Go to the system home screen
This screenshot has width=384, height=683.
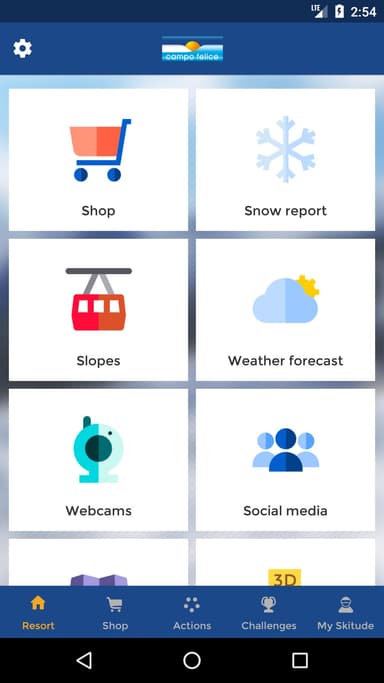click(192, 660)
